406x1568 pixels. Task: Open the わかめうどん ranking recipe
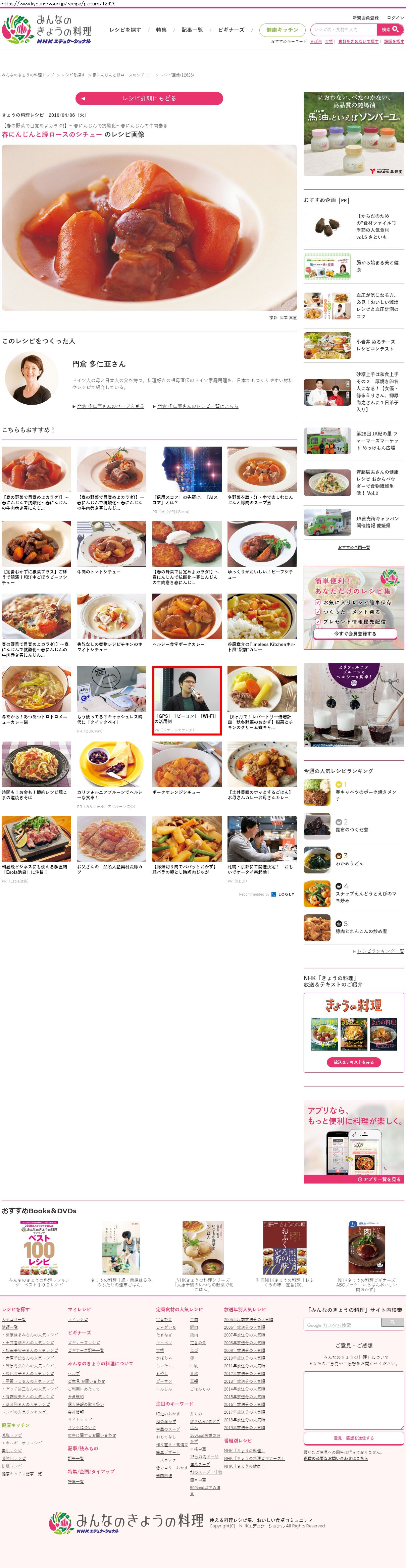(349, 863)
